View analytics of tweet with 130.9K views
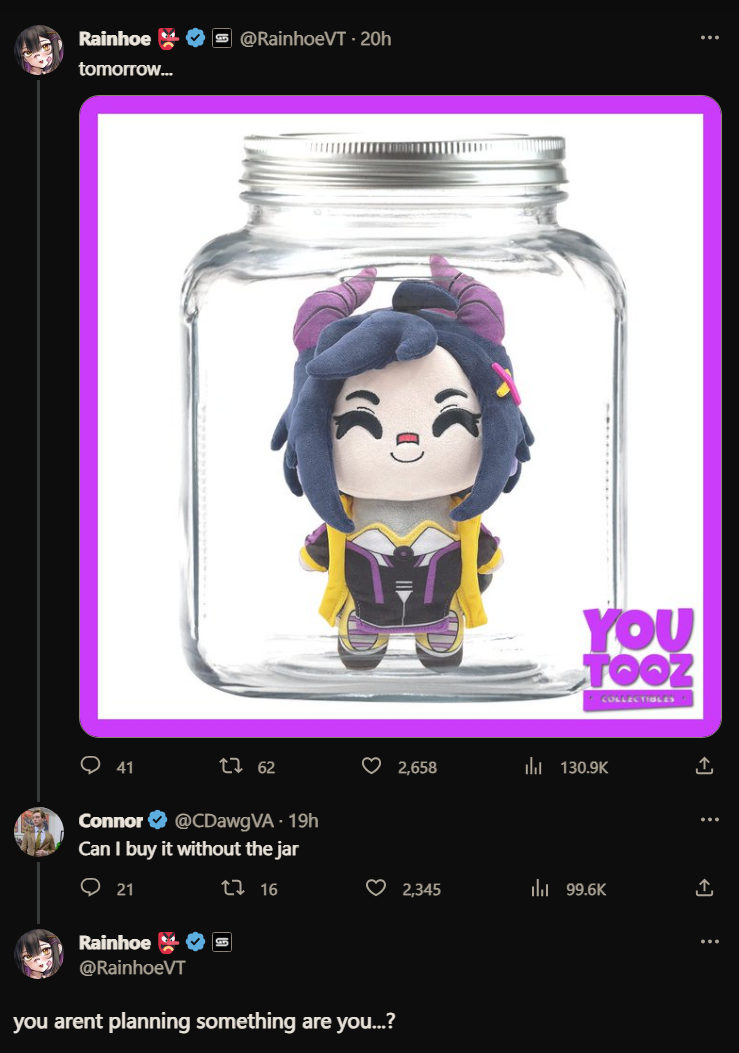Screen dimensions: 739x1053 [x=534, y=767]
